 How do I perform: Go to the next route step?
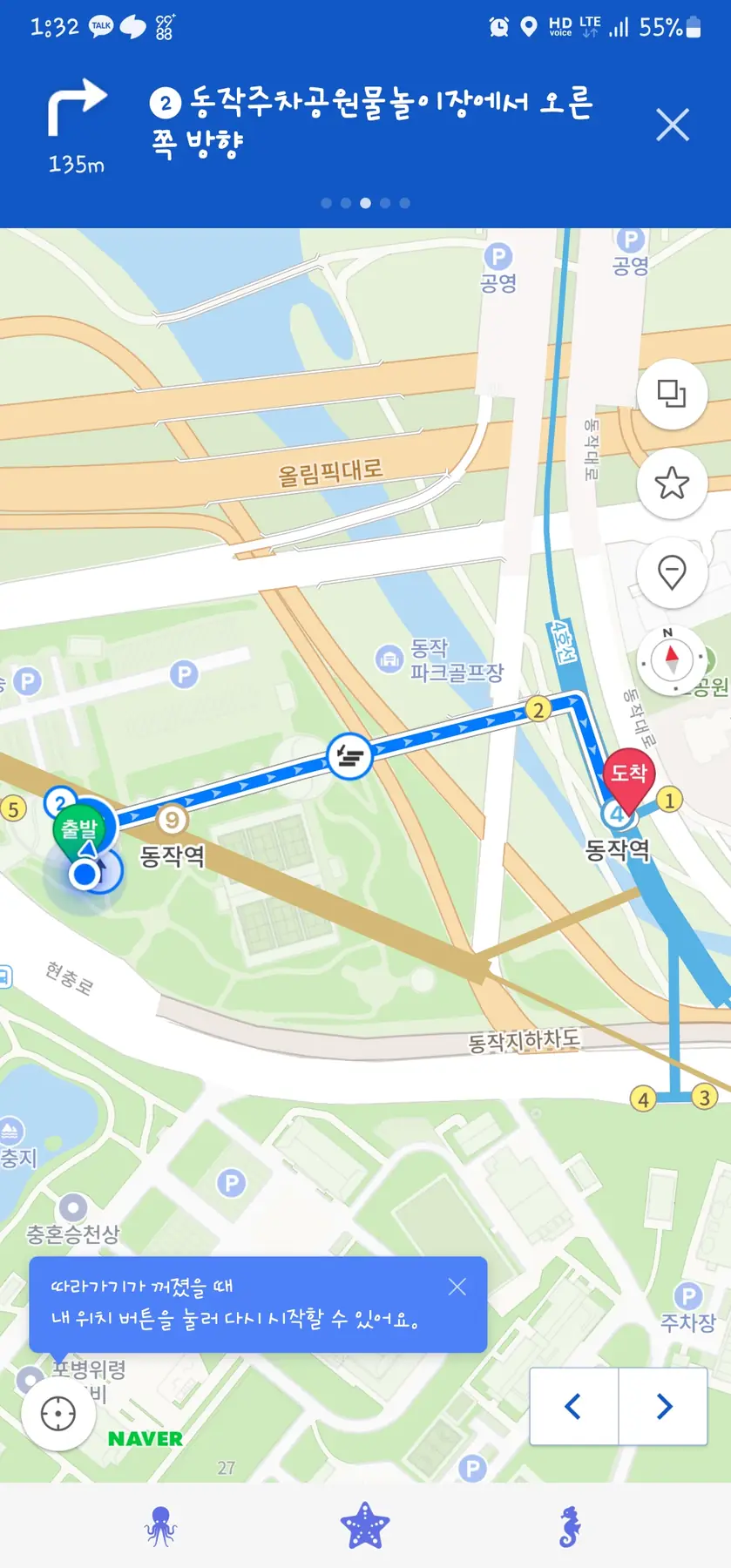[664, 1406]
